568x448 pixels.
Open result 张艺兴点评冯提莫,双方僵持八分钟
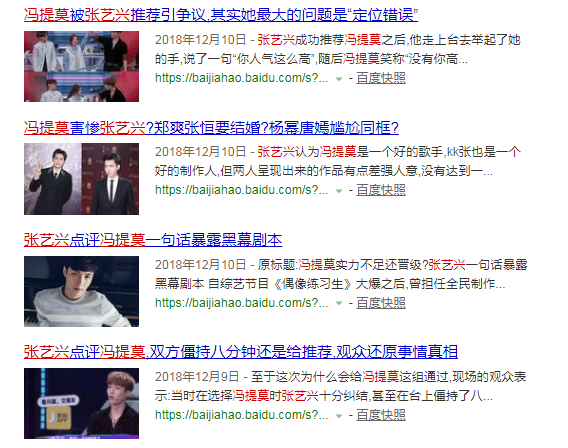pos(241,352)
